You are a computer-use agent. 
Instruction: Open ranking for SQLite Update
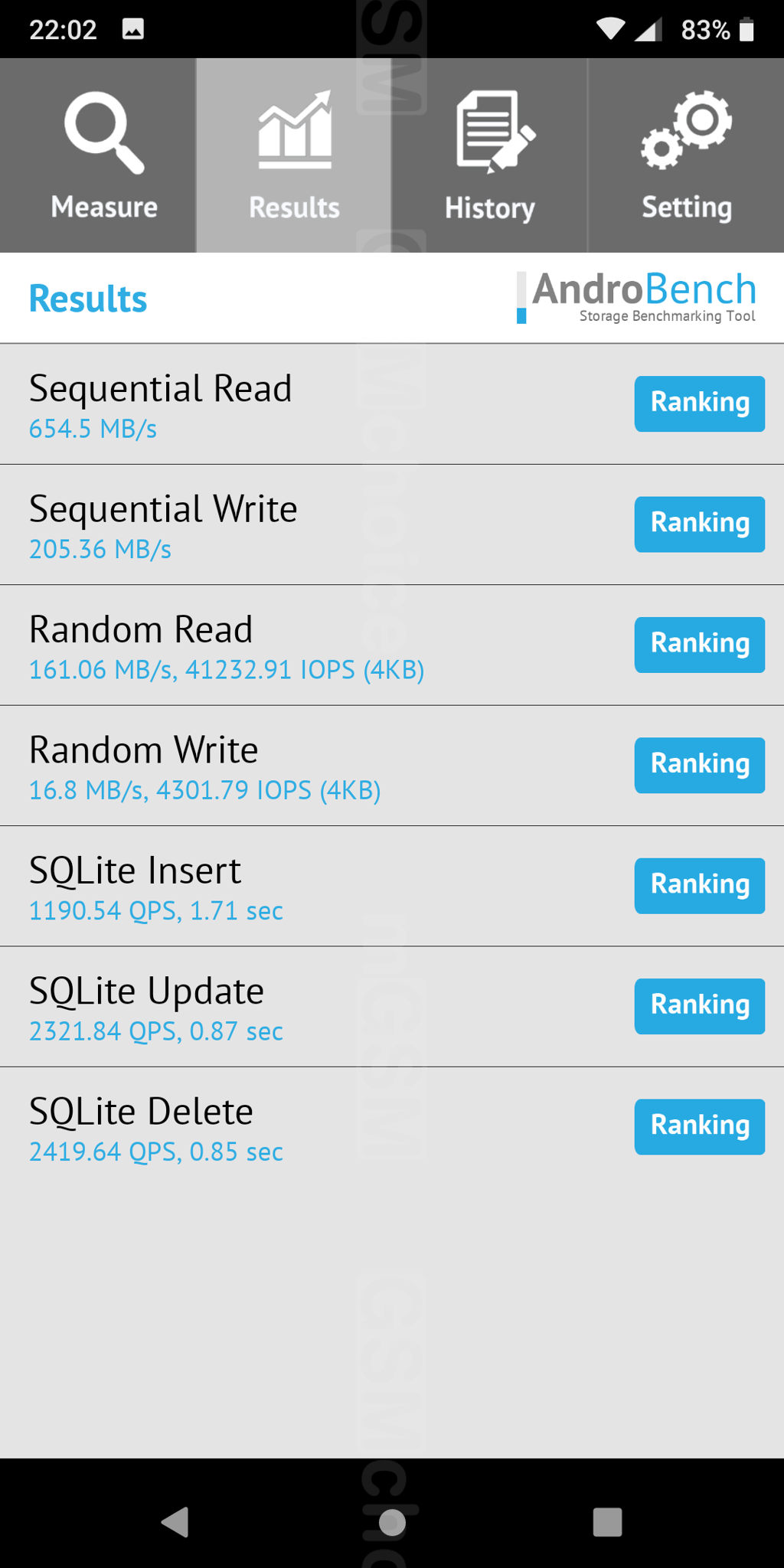coord(699,1006)
